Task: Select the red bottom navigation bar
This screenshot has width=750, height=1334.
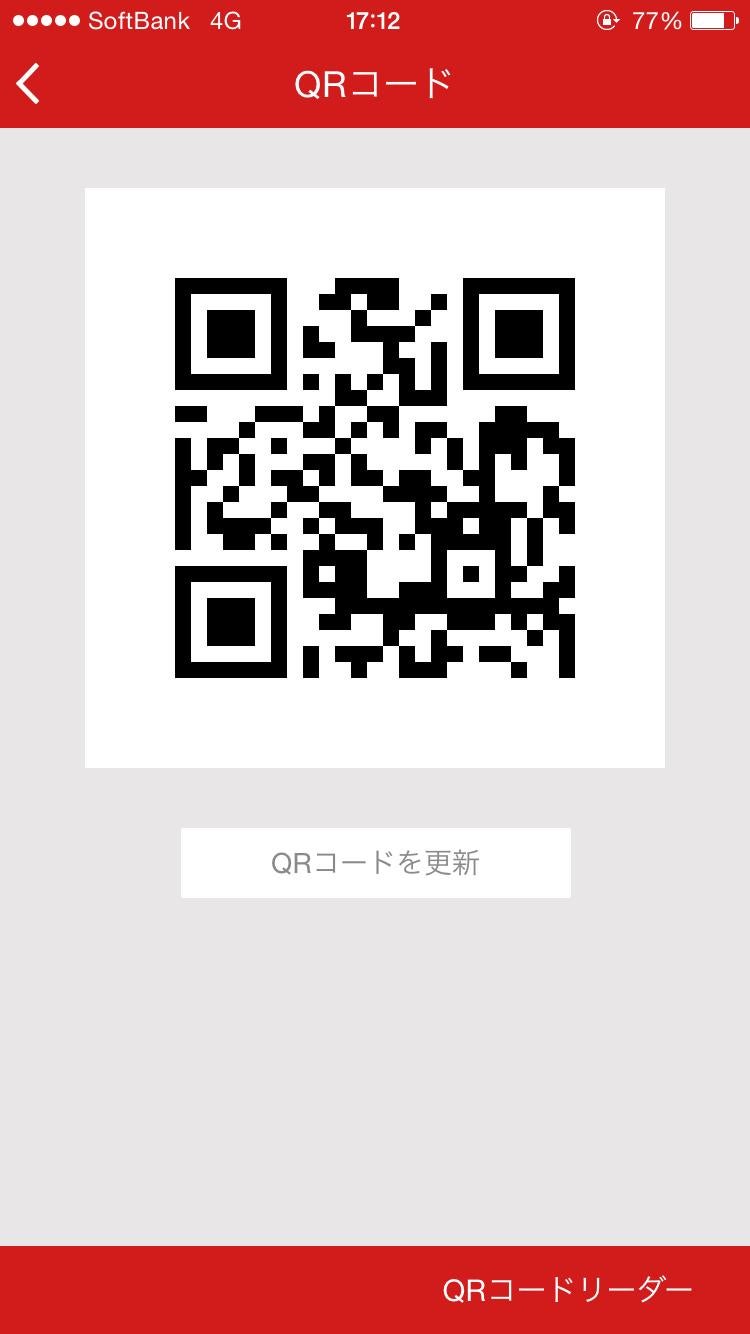Action: click(x=375, y=1291)
